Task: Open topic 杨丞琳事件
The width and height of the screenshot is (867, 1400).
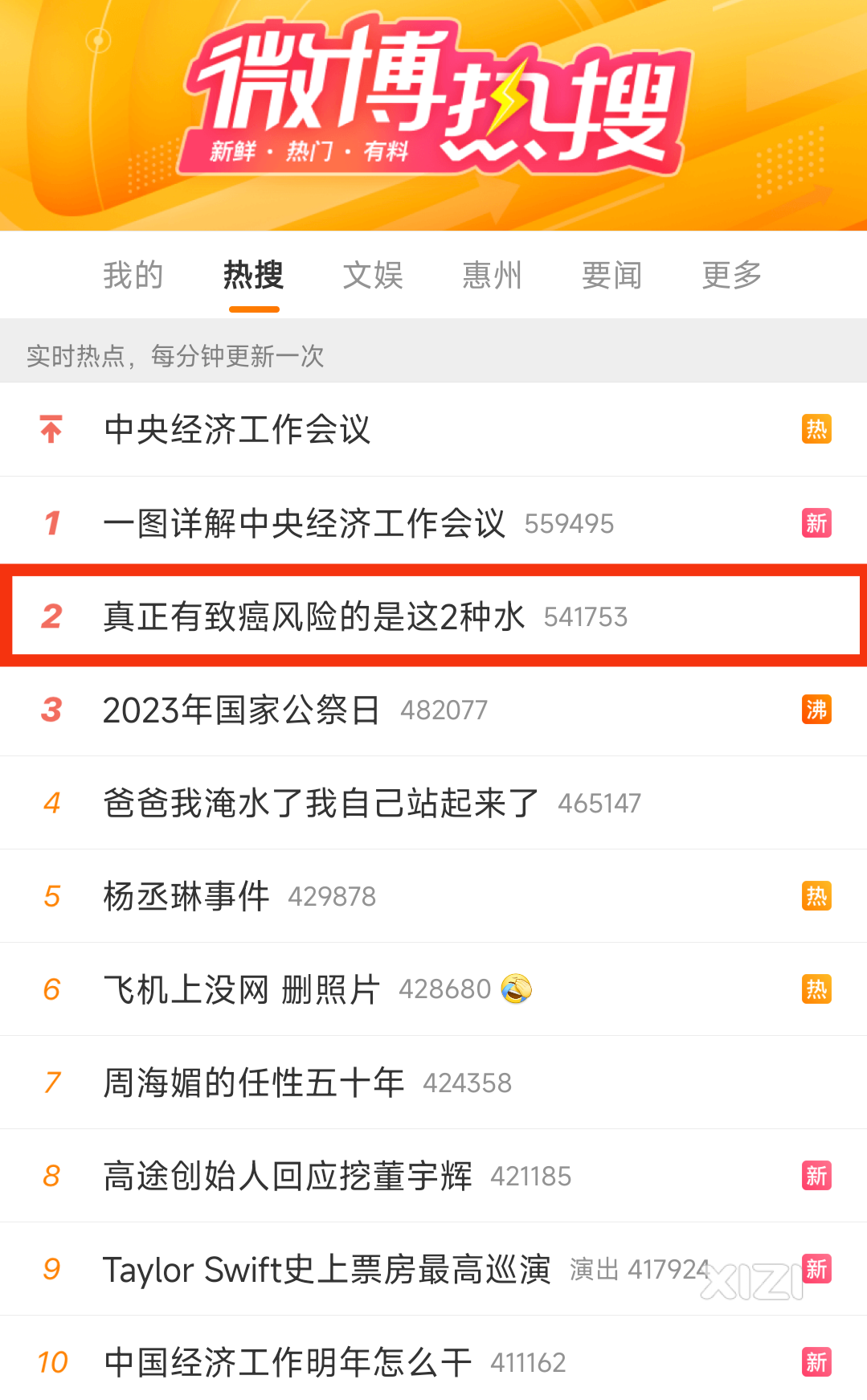Action: pyautogui.click(x=433, y=896)
